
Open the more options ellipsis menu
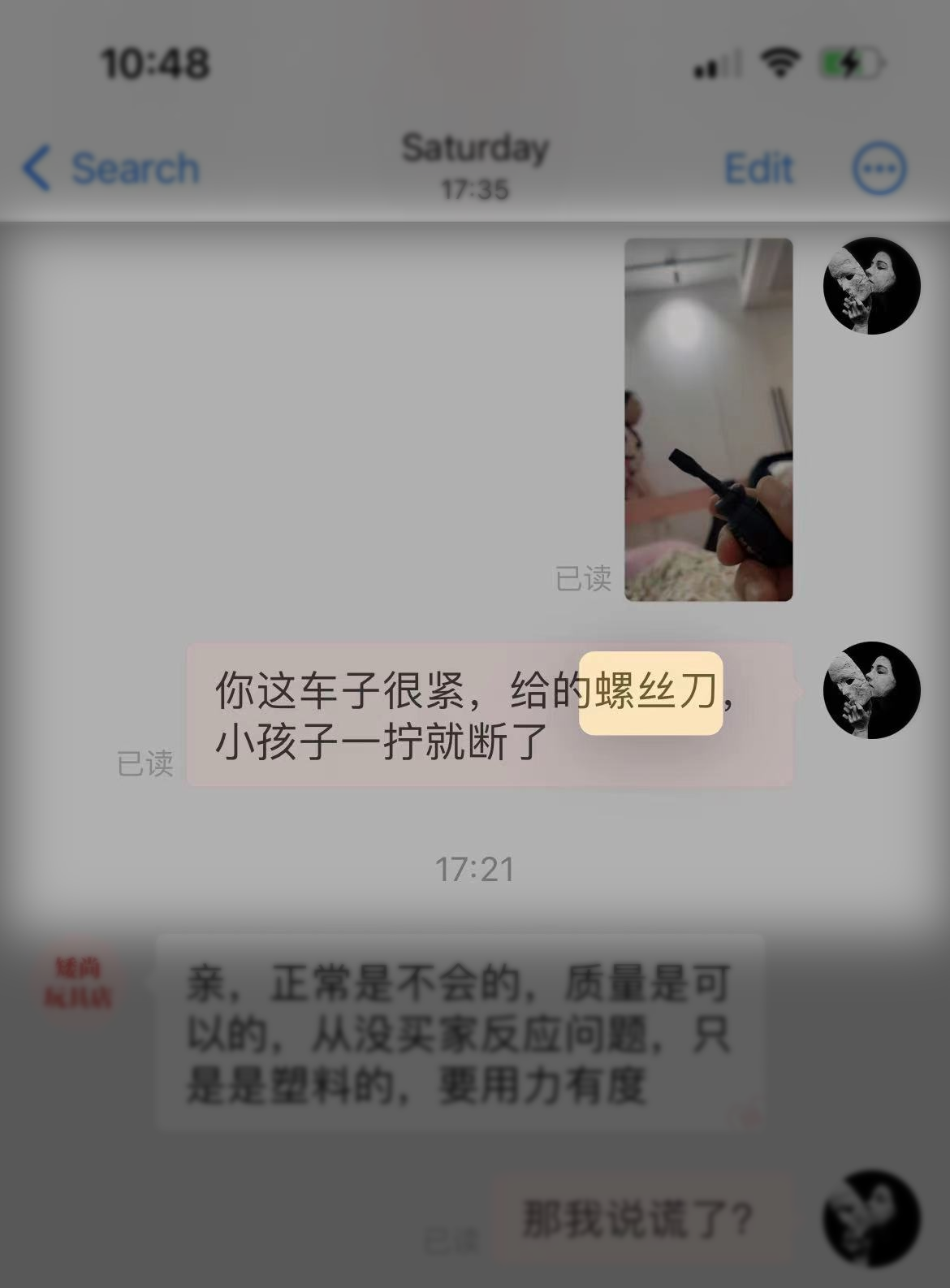[879, 169]
